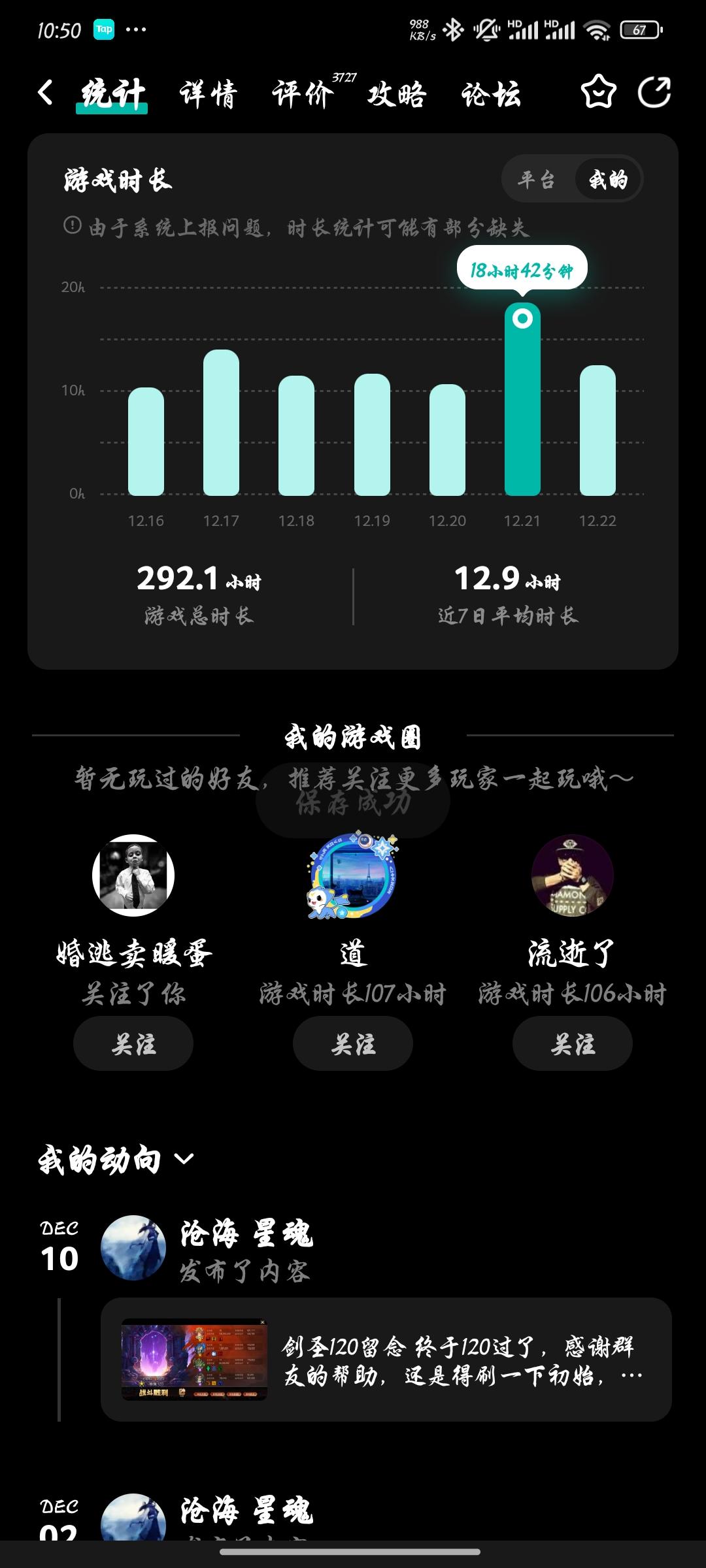Follow user 婚逃卖暖蛋
Viewport: 706px width, 1568px height.
[x=133, y=1044]
